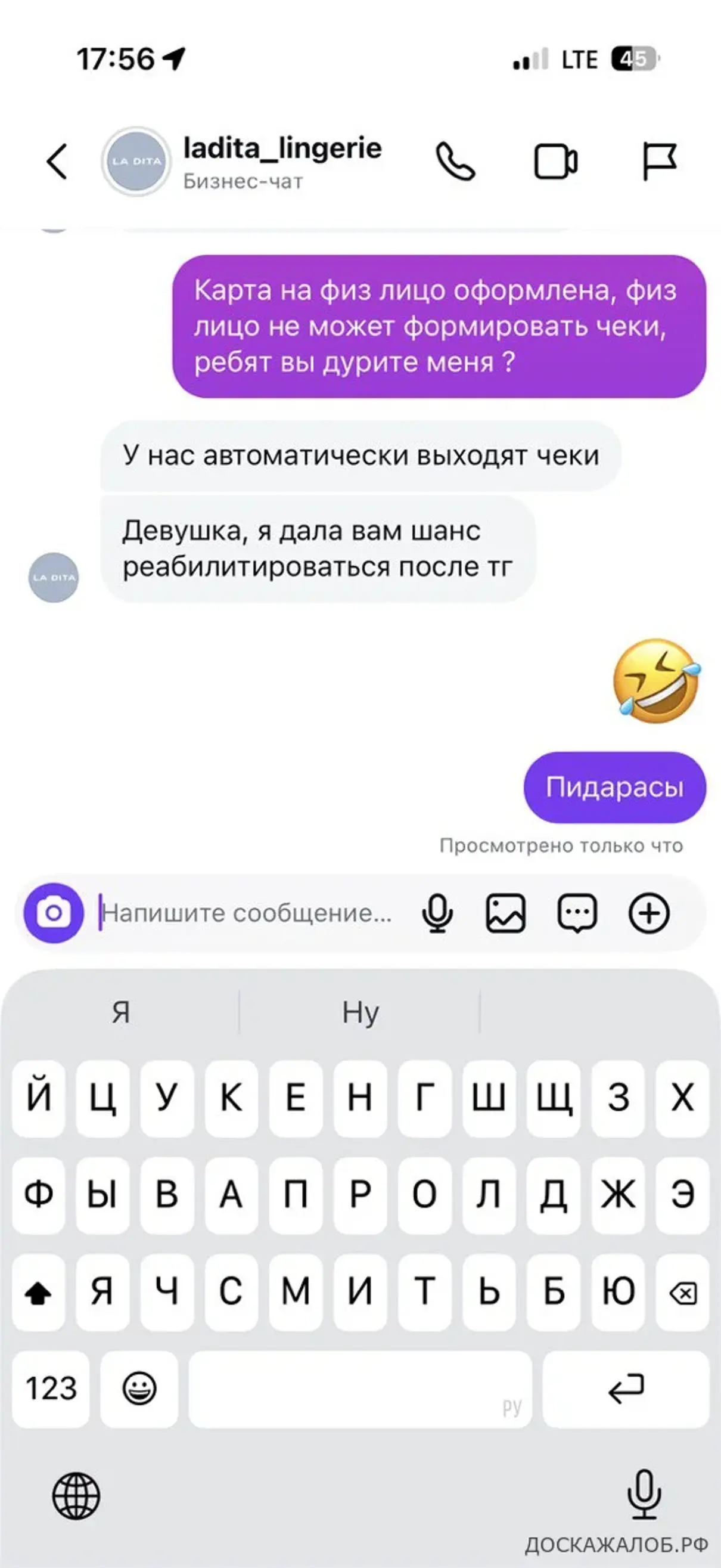Image resolution: width=721 pixels, height=1568 pixels.
Task: Switch the keyboard to 123 numbers
Action: [51, 1389]
